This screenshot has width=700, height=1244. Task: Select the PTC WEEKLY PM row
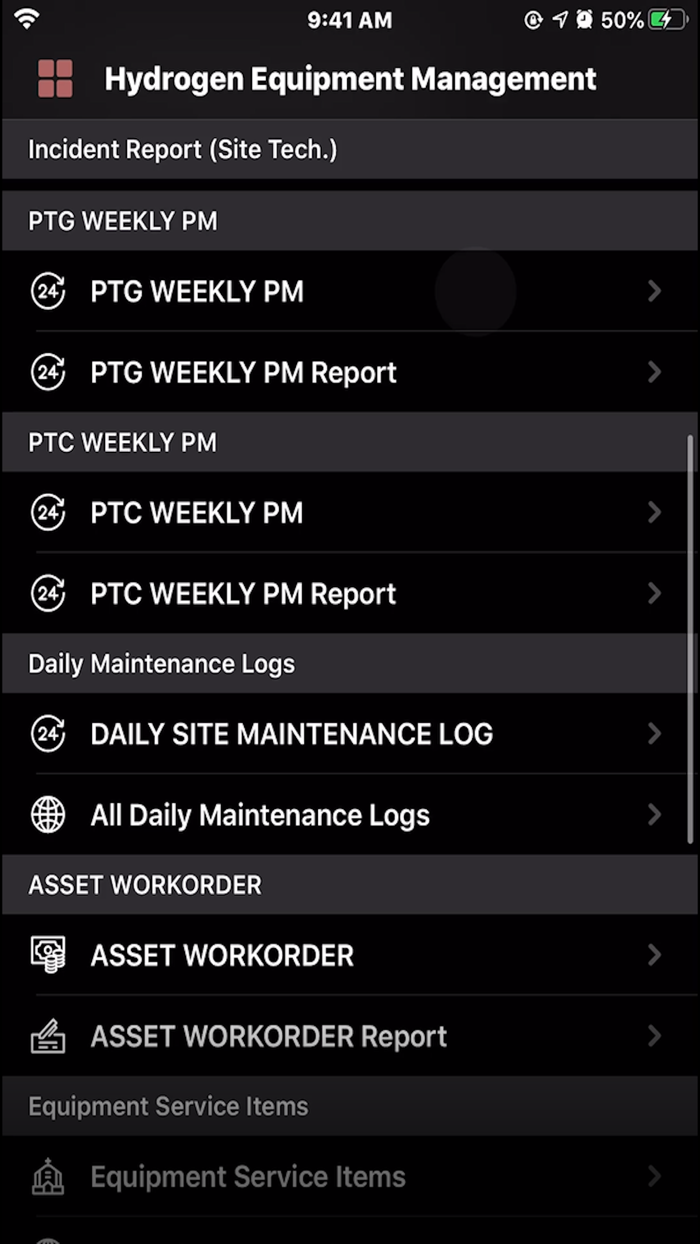[x=348, y=513]
